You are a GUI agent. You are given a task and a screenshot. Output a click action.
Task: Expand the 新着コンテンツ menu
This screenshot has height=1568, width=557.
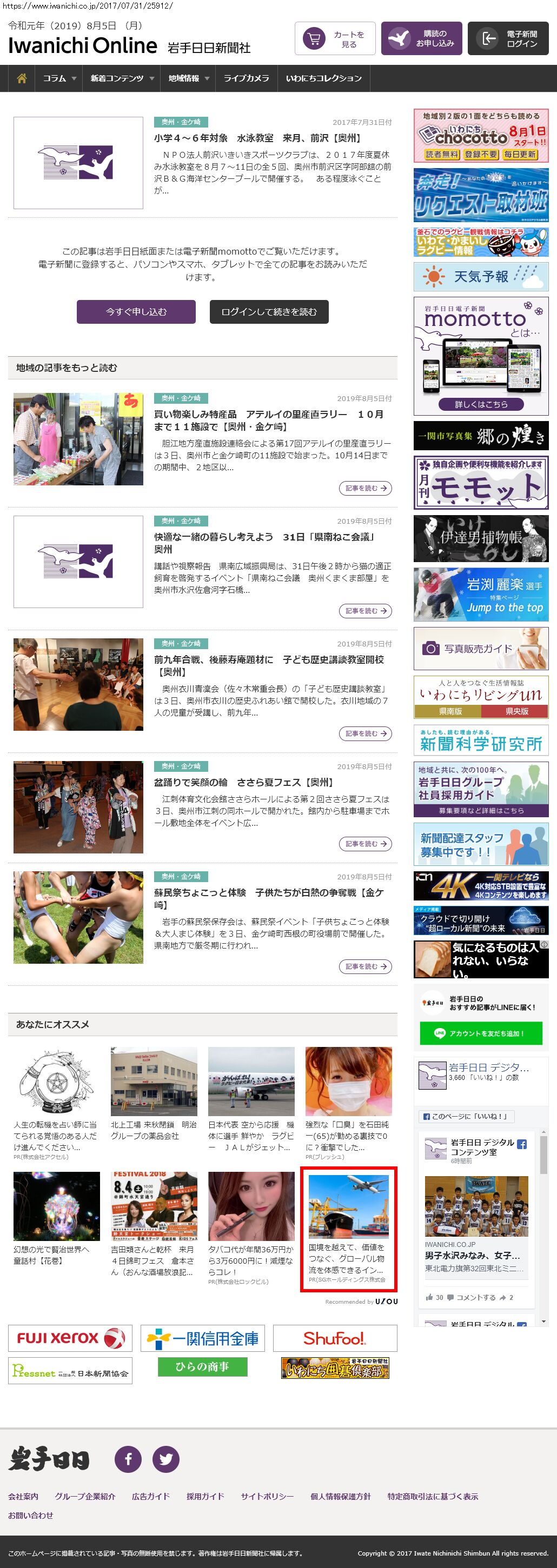coord(121,78)
